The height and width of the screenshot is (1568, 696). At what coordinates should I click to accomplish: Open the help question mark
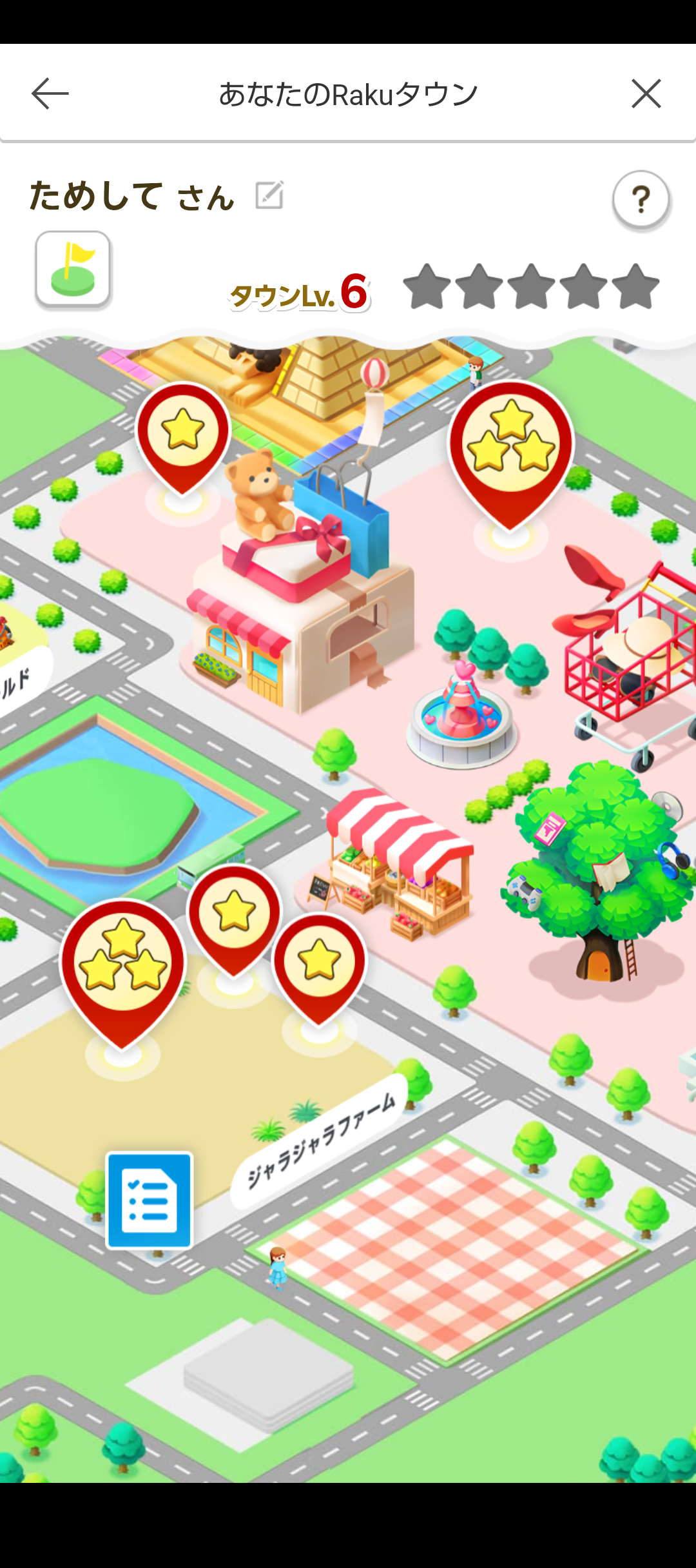point(641,201)
